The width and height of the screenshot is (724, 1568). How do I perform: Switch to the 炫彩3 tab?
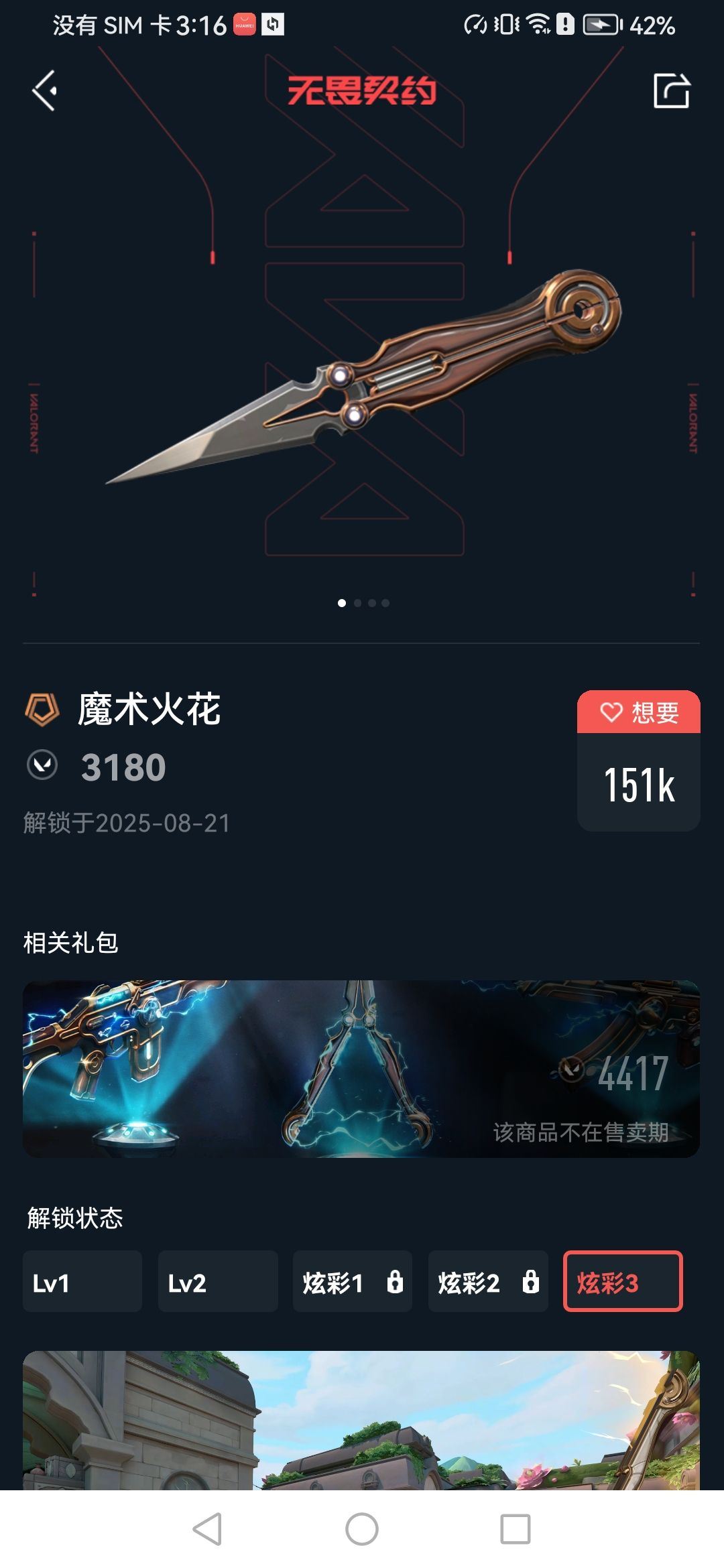[x=623, y=1281]
